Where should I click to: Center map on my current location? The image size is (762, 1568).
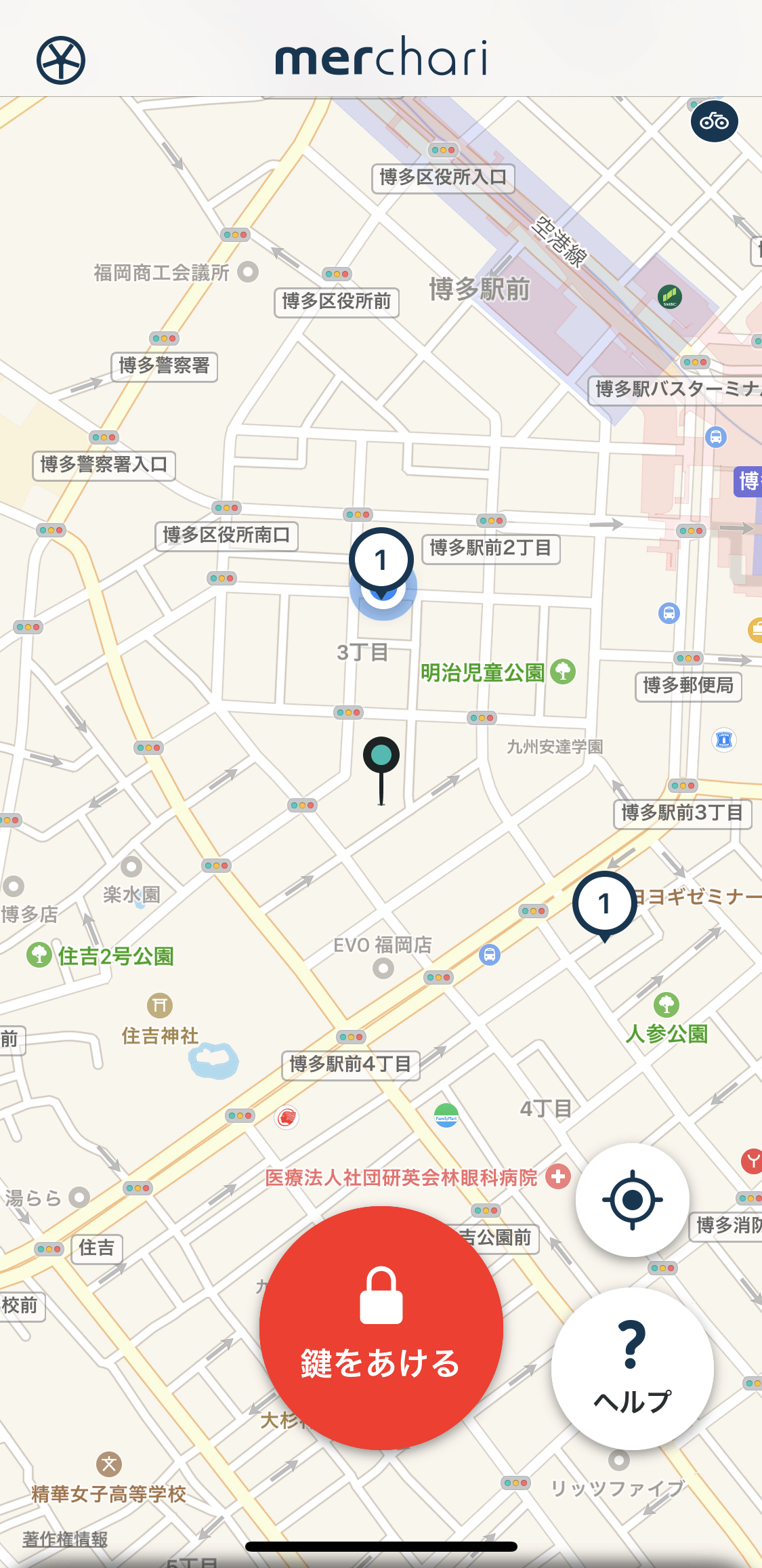point(632,1199)
